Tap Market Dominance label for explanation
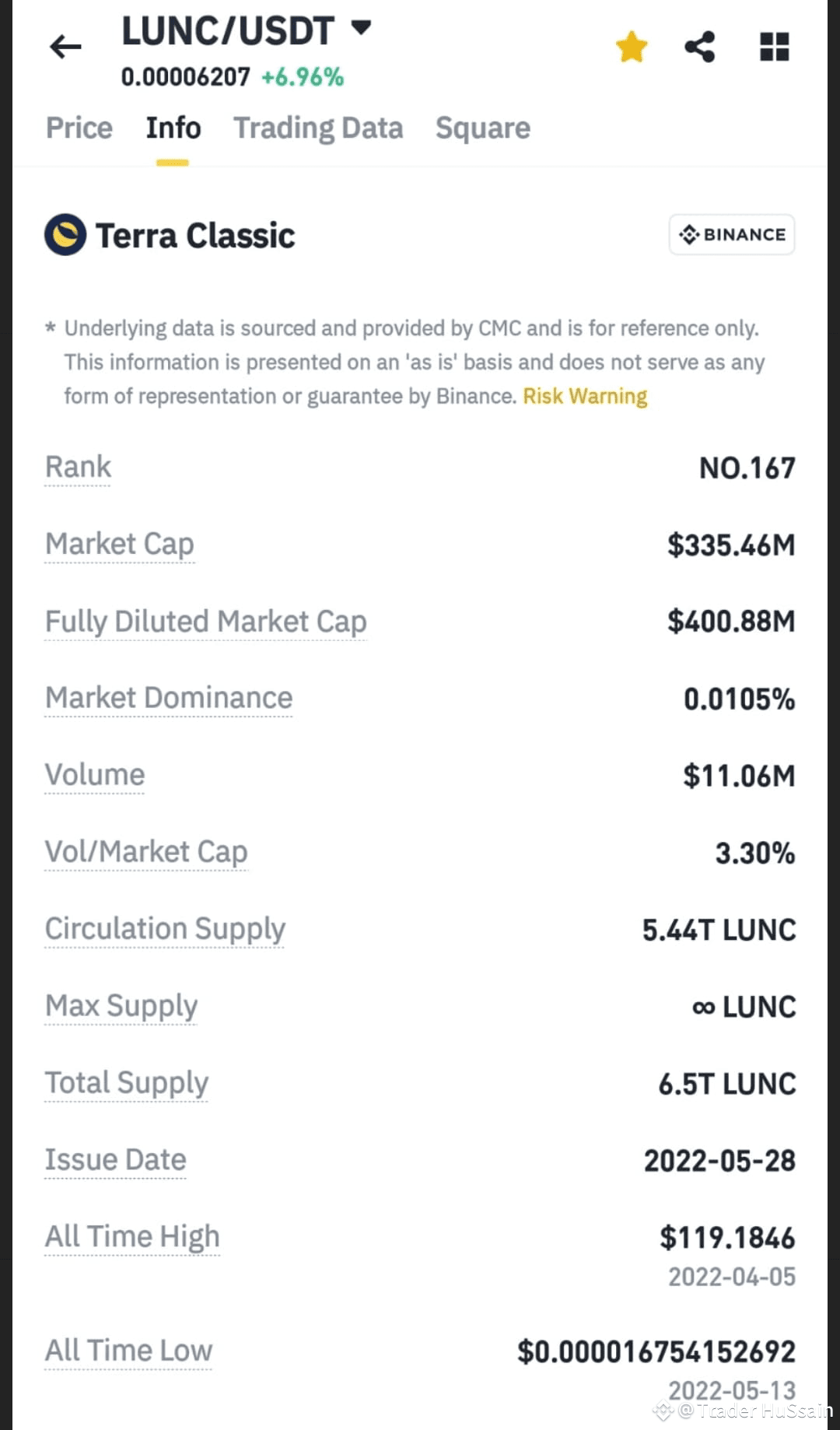The width and height of the screenshot is (840, 1430). coord(168,698)
